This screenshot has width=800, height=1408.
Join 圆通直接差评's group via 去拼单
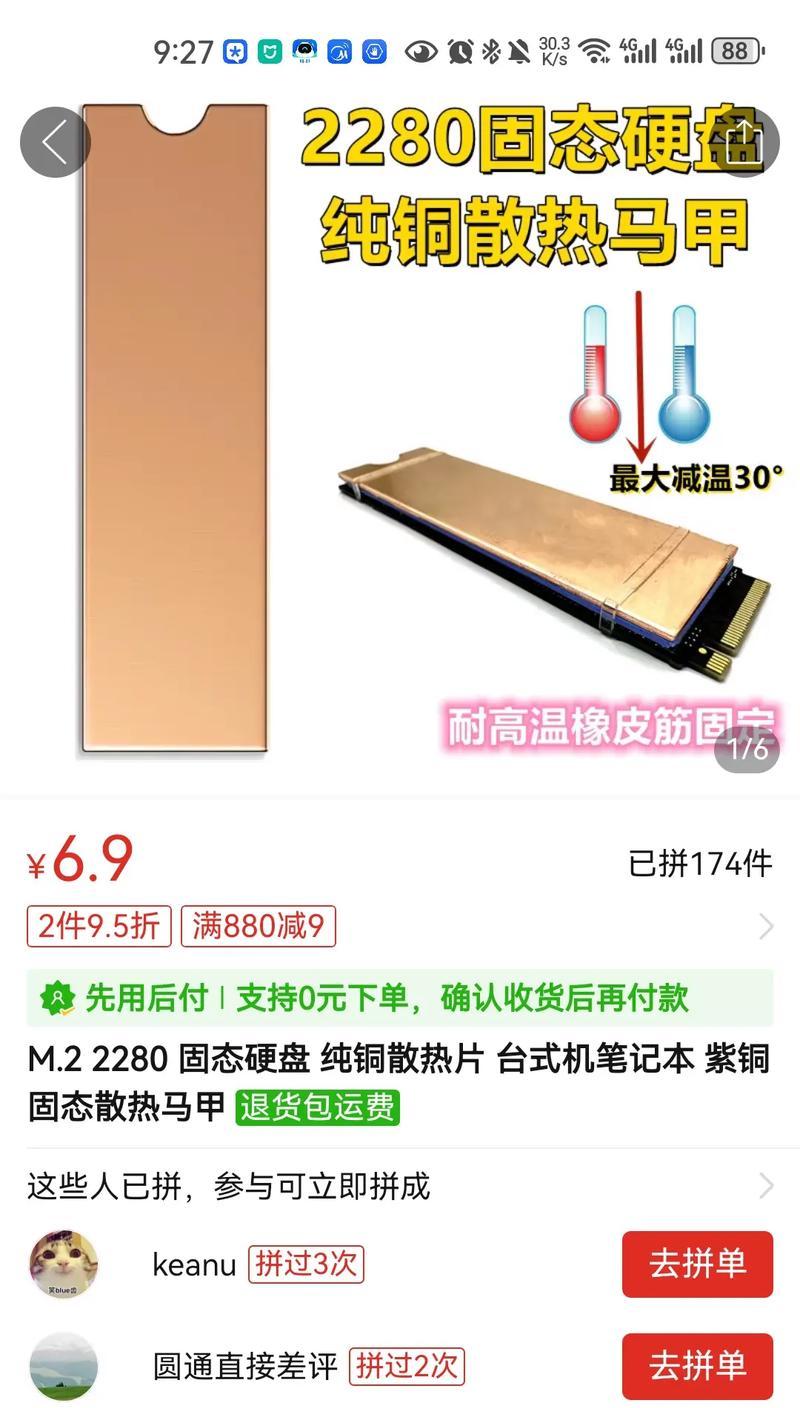pos(697,1365)
